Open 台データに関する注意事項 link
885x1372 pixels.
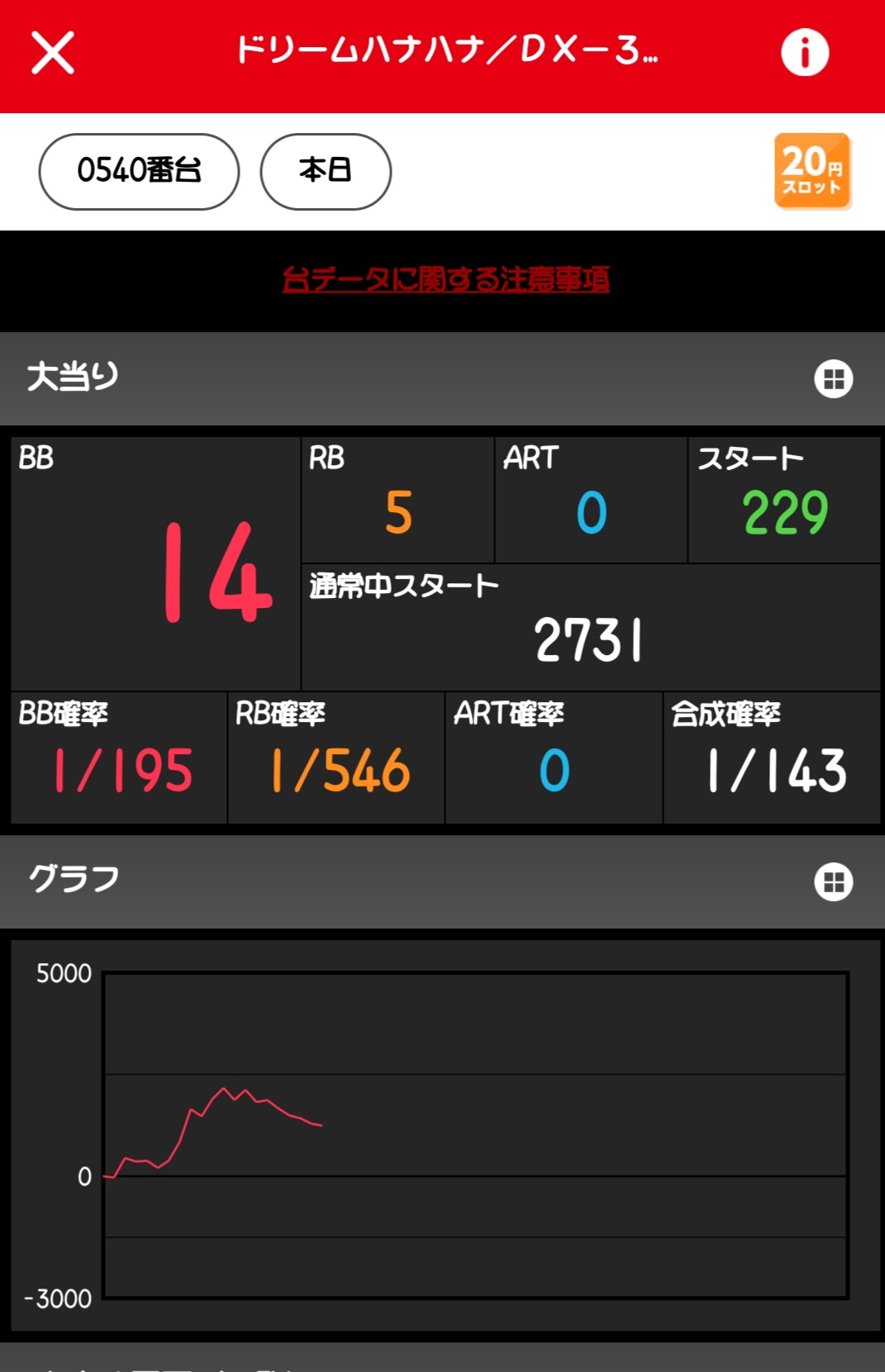[x=445, y=279]
